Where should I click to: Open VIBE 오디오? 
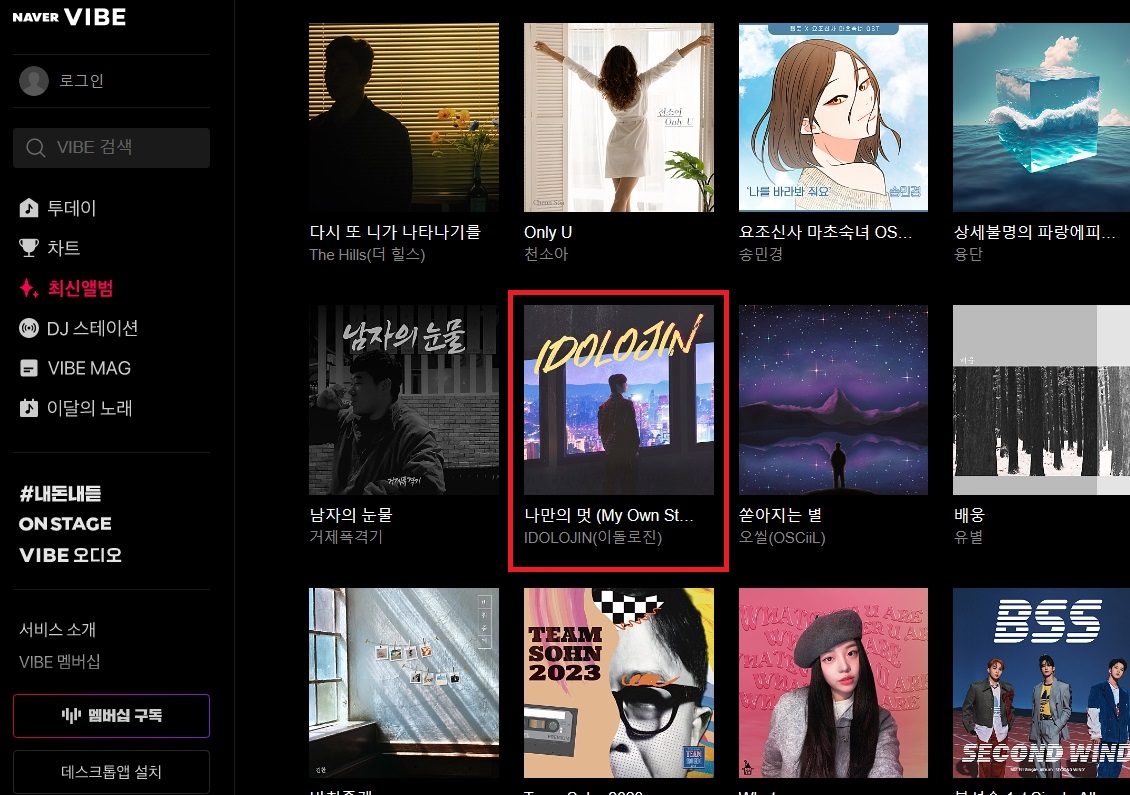pyautogui.click(x=70, y=555)
